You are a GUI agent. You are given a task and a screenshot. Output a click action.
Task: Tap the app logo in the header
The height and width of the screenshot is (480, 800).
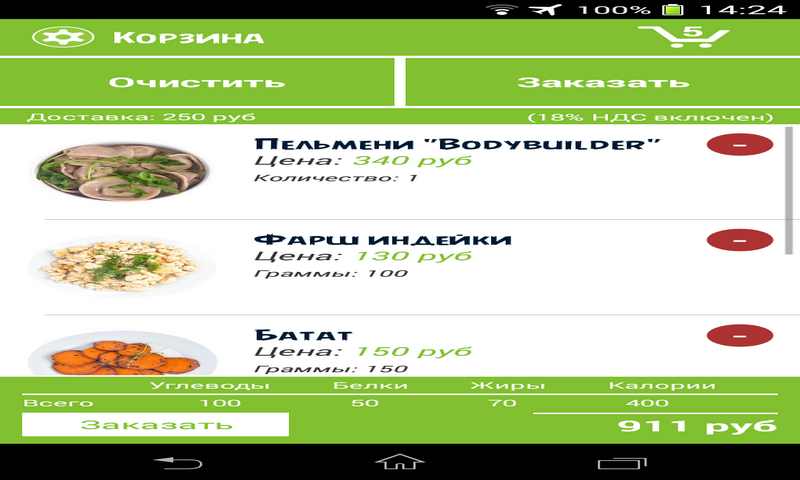coord(63,37)
